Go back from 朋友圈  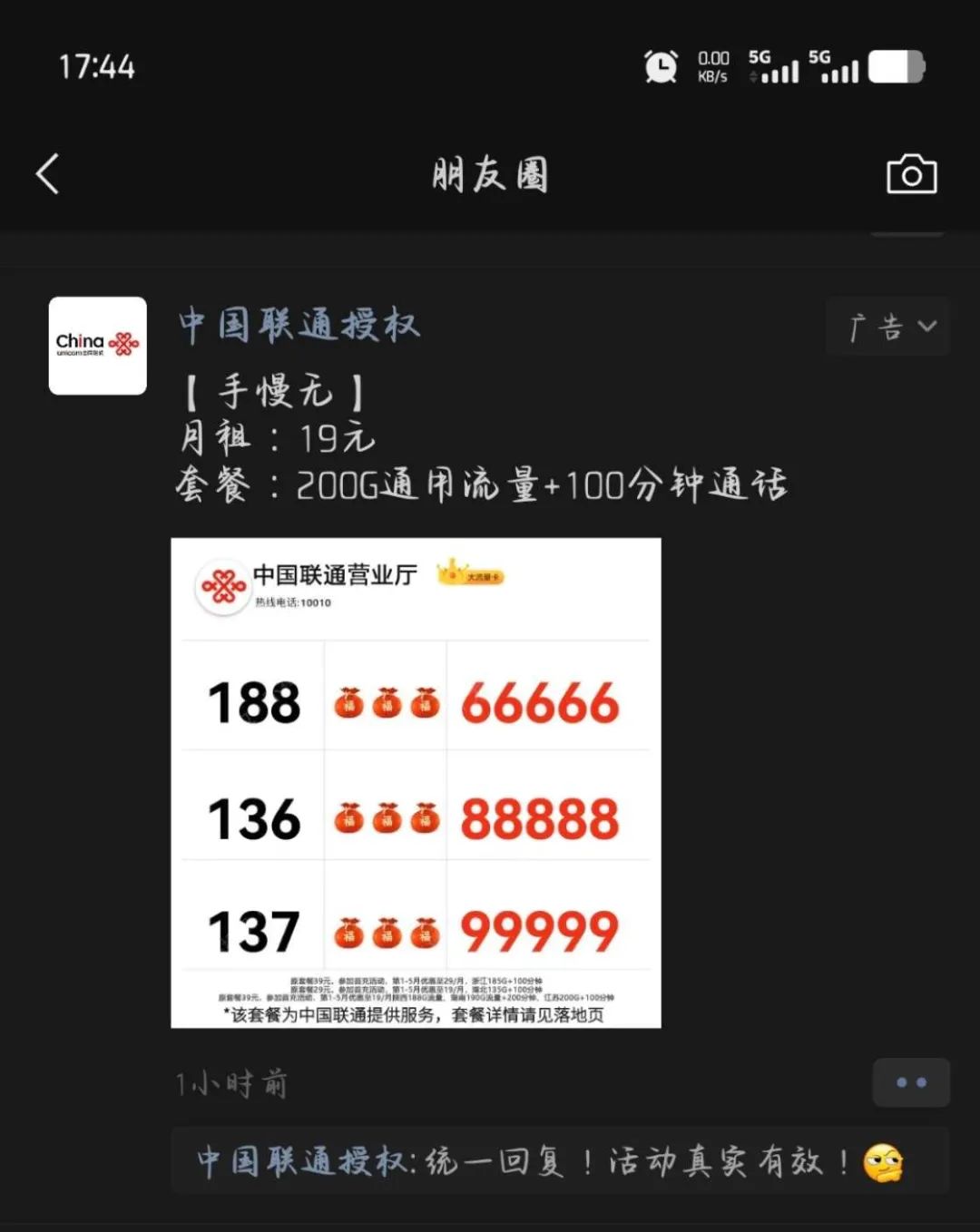point(48,173)
